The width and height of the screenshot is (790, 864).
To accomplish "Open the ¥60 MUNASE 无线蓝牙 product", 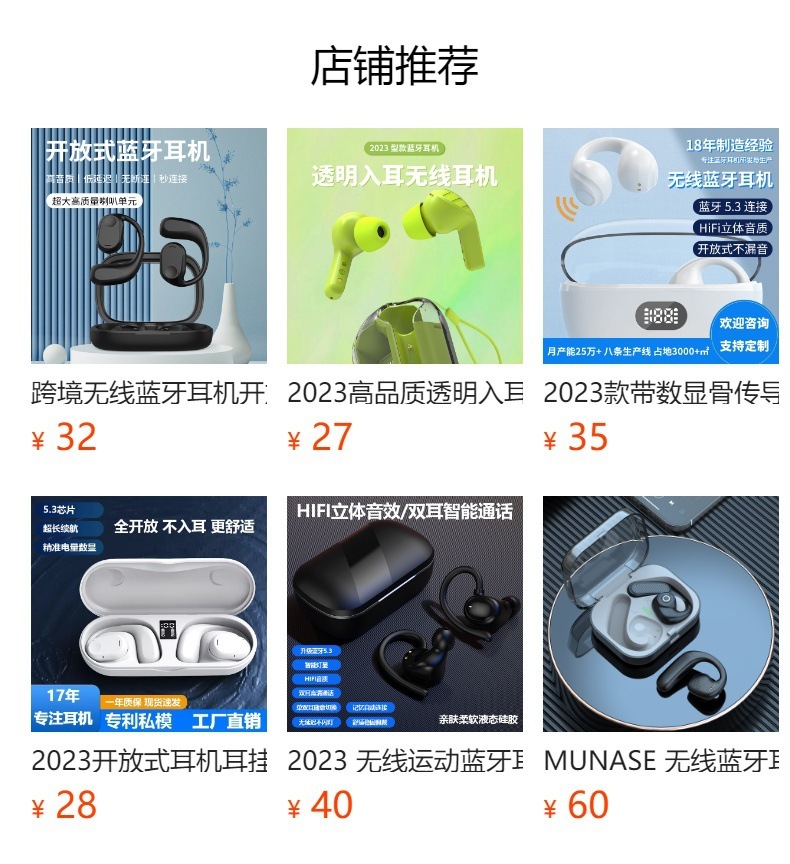I will 660,614.
